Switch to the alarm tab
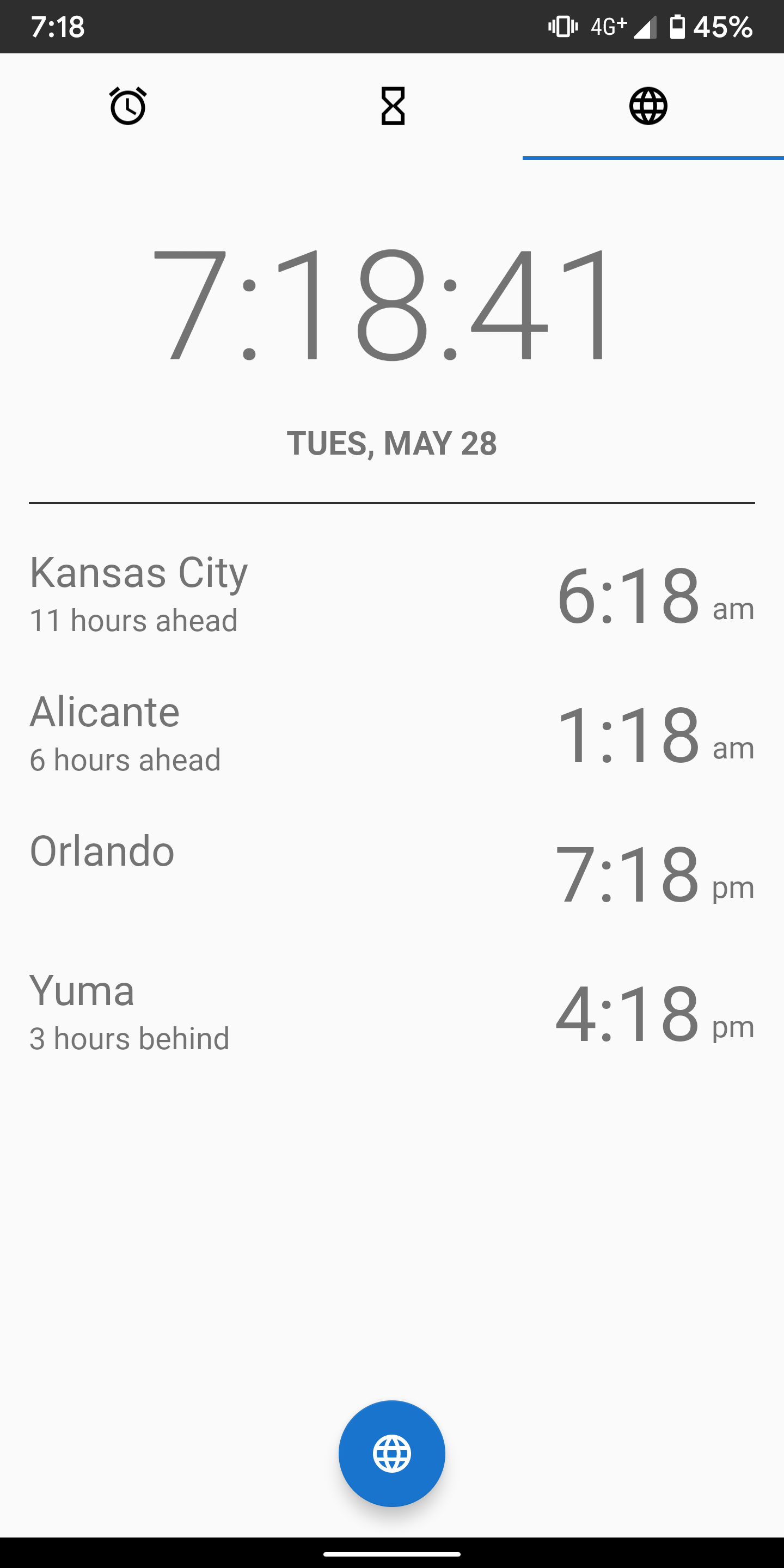Screen dimensions: 784x1568 128,107
